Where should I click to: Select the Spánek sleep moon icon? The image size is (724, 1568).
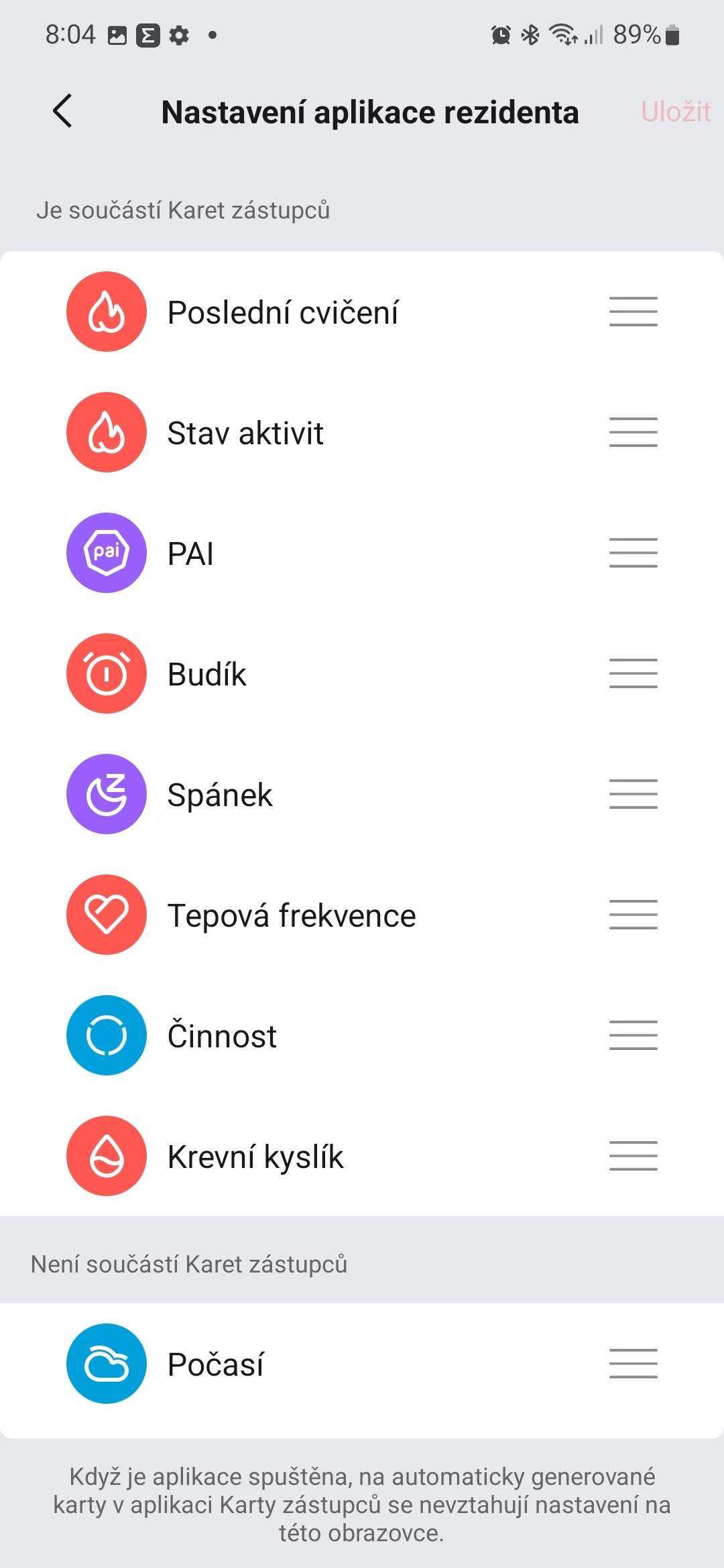click(106, 794)
